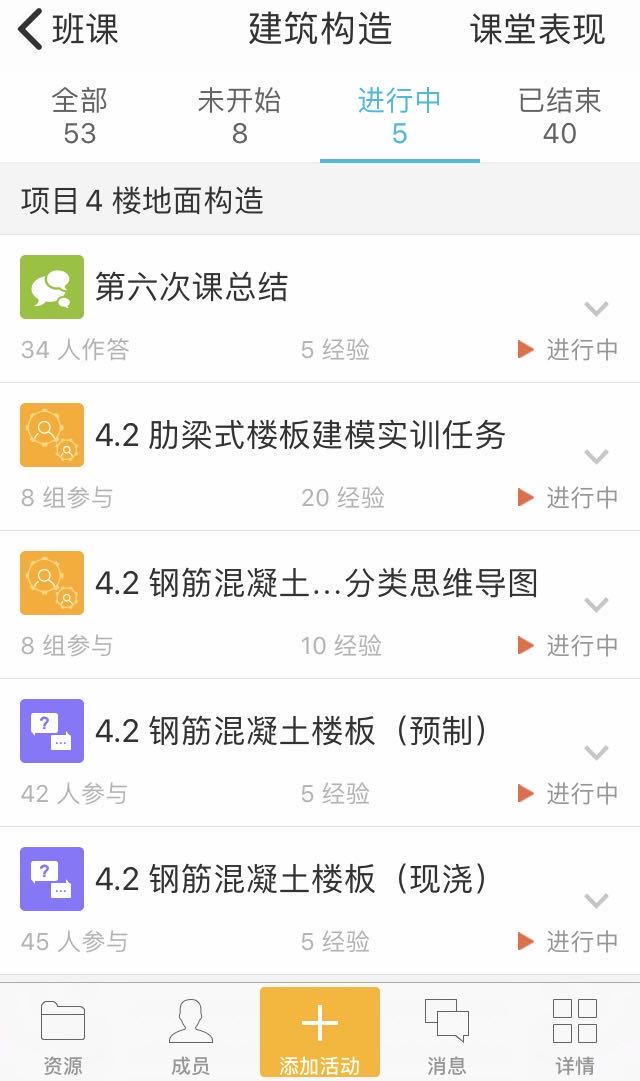The height and width of the screenshot is (1081, 640).
Task: Switch to the 全部 tab
Action: (80, 116)
